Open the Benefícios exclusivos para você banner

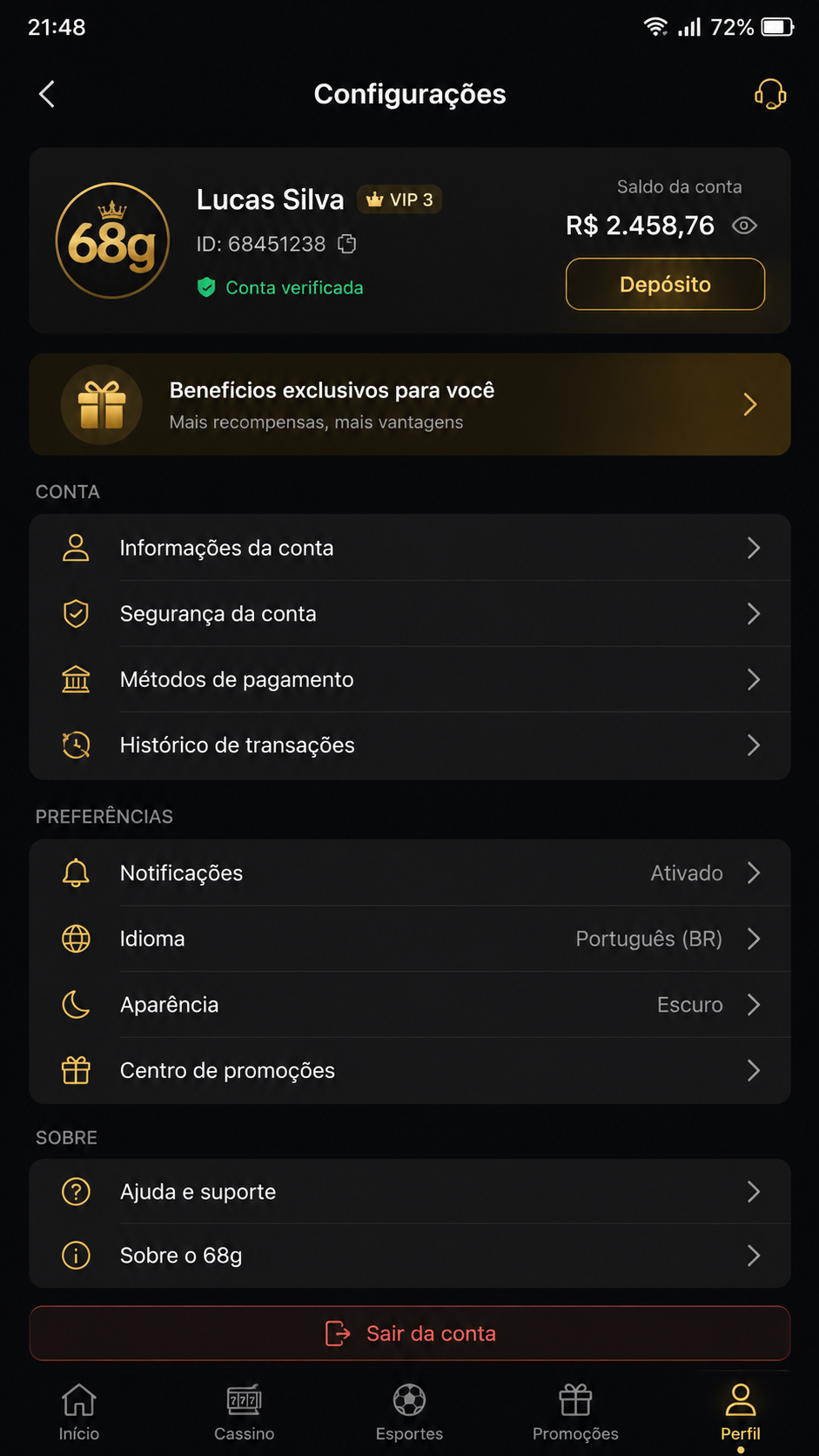tap(410, 404)
